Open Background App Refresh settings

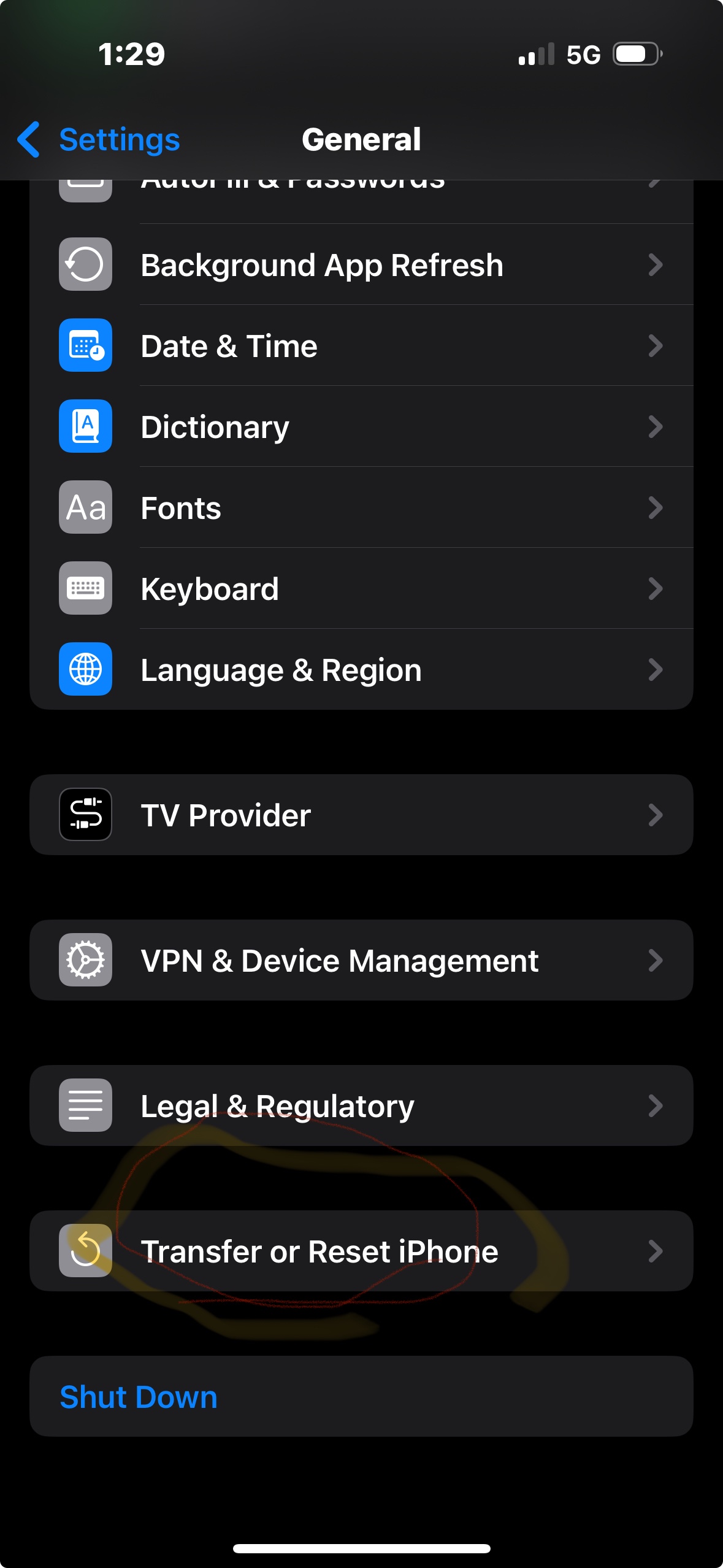(x=361, y=265)
